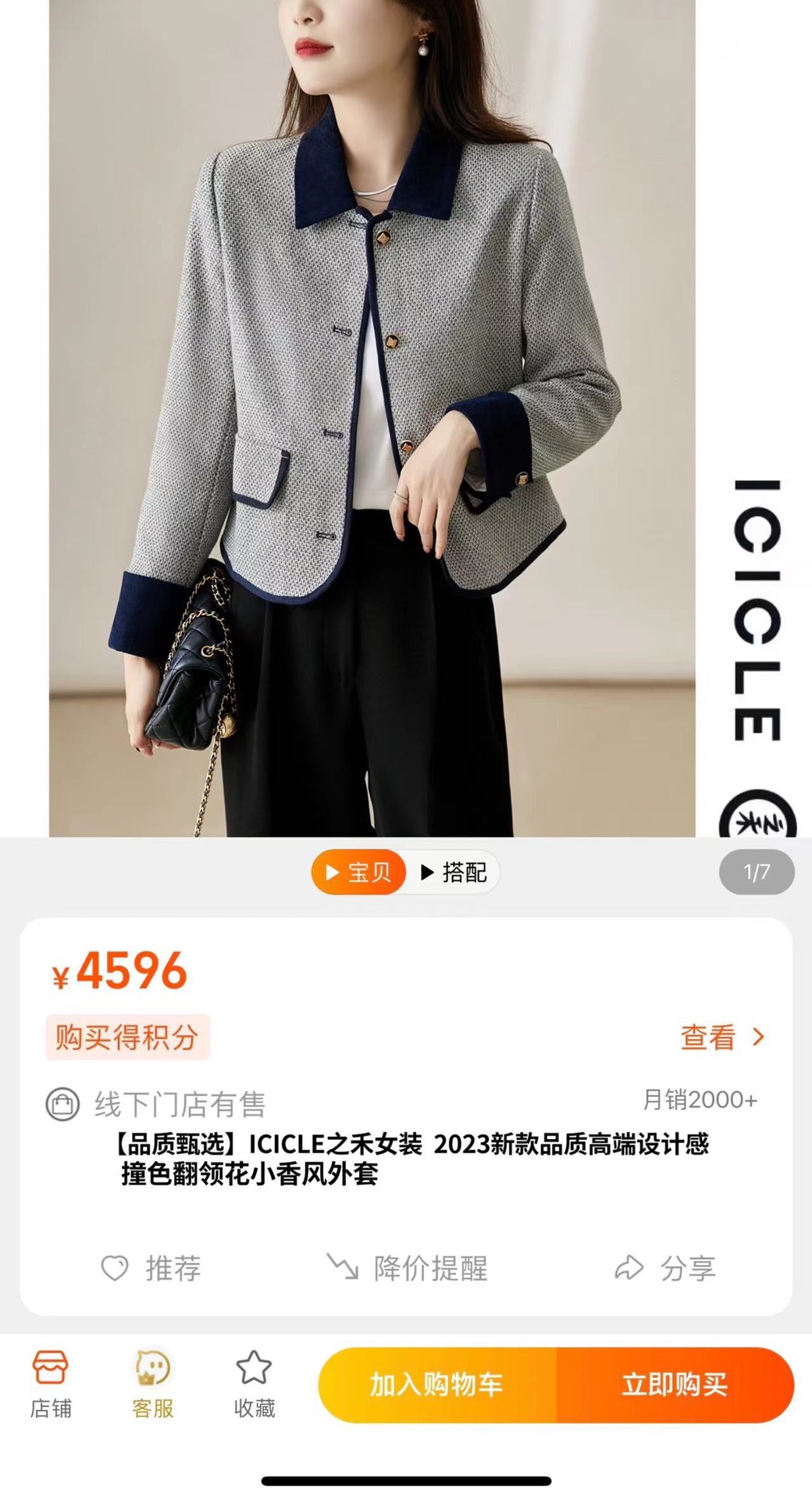Add jacket to cart with 加入购物车
812x1500 pixels.
point(436,1384)
